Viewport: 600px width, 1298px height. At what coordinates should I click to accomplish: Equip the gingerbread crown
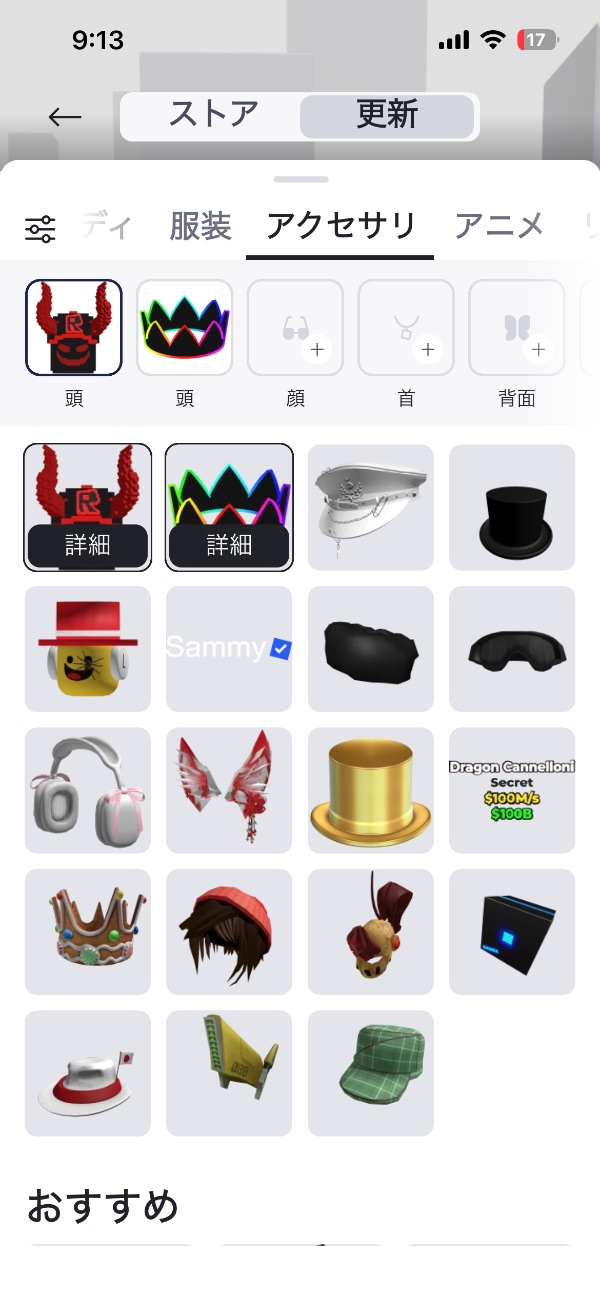click(x=88, y=932)
